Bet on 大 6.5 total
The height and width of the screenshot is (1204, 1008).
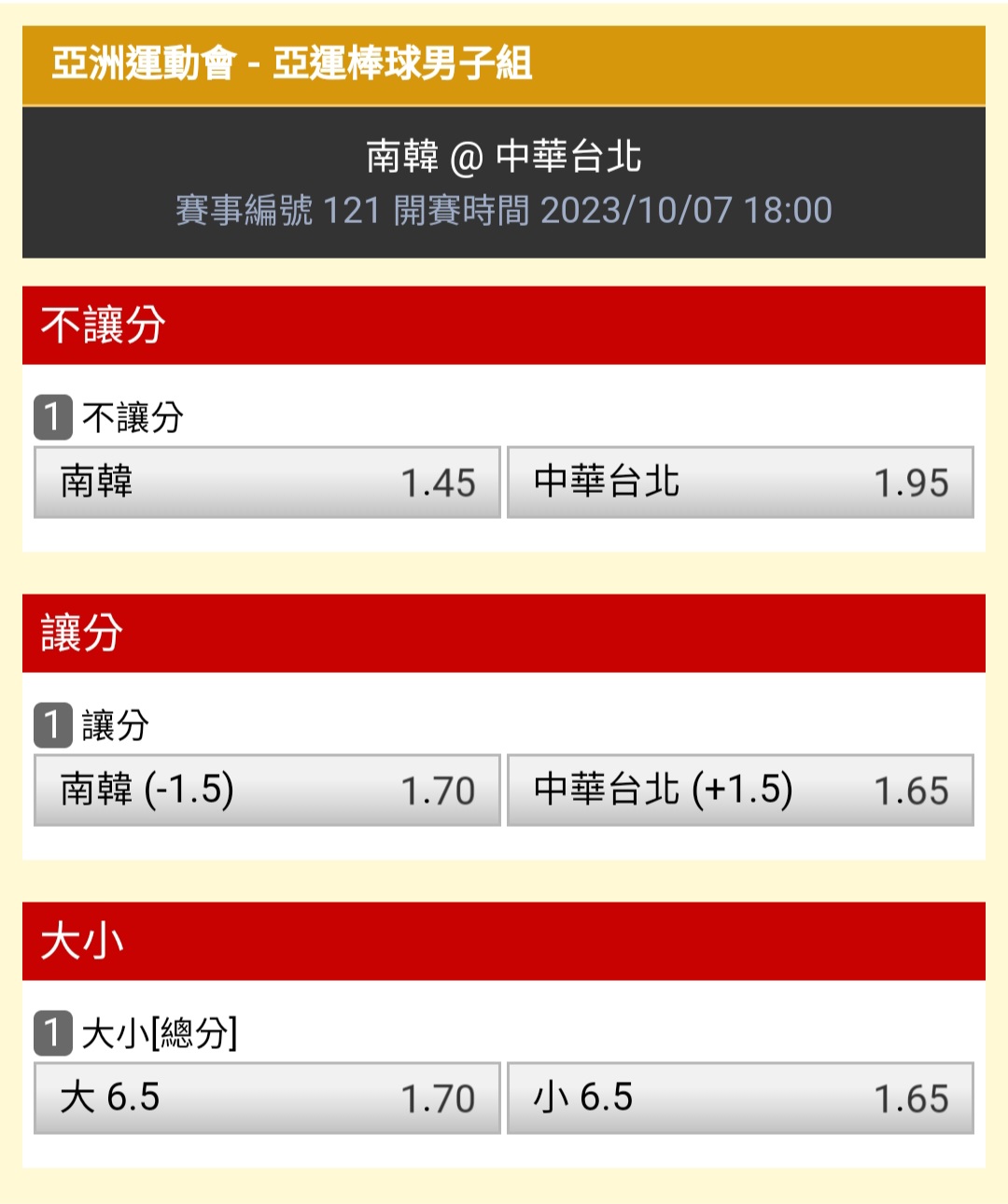[x=267, y=1099]
